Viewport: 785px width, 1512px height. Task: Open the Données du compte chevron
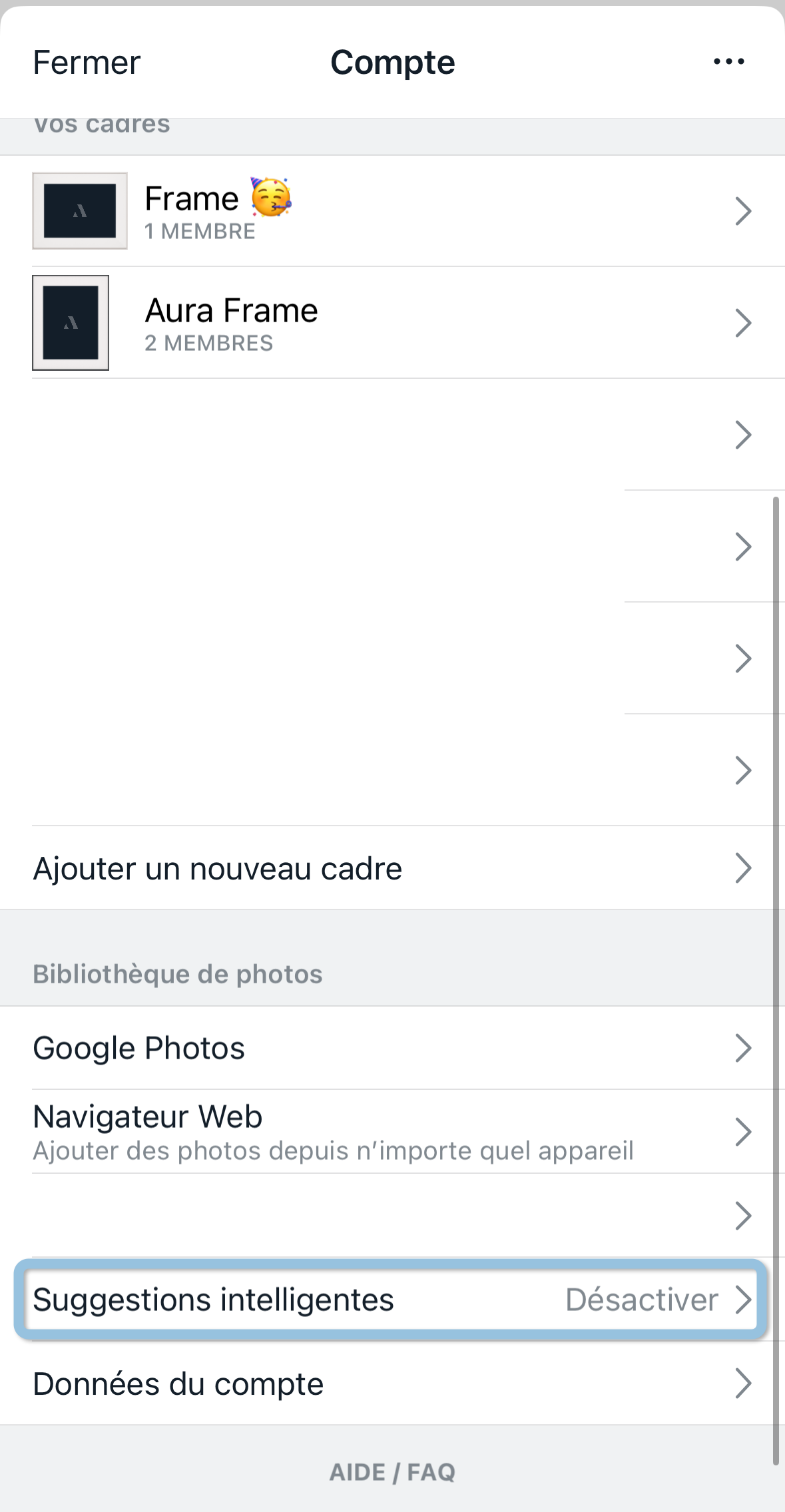[742, 1384]
